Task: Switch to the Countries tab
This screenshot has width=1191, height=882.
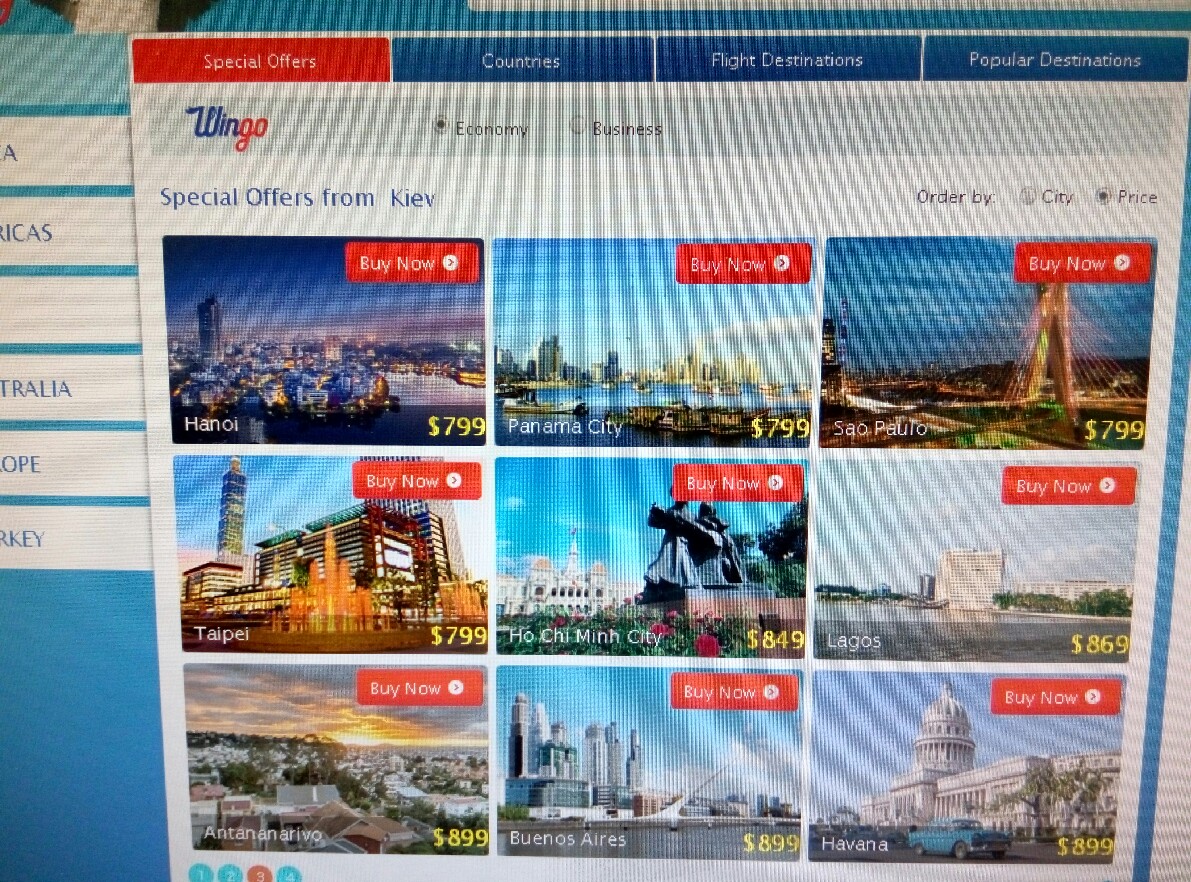Action: point(521,61)
